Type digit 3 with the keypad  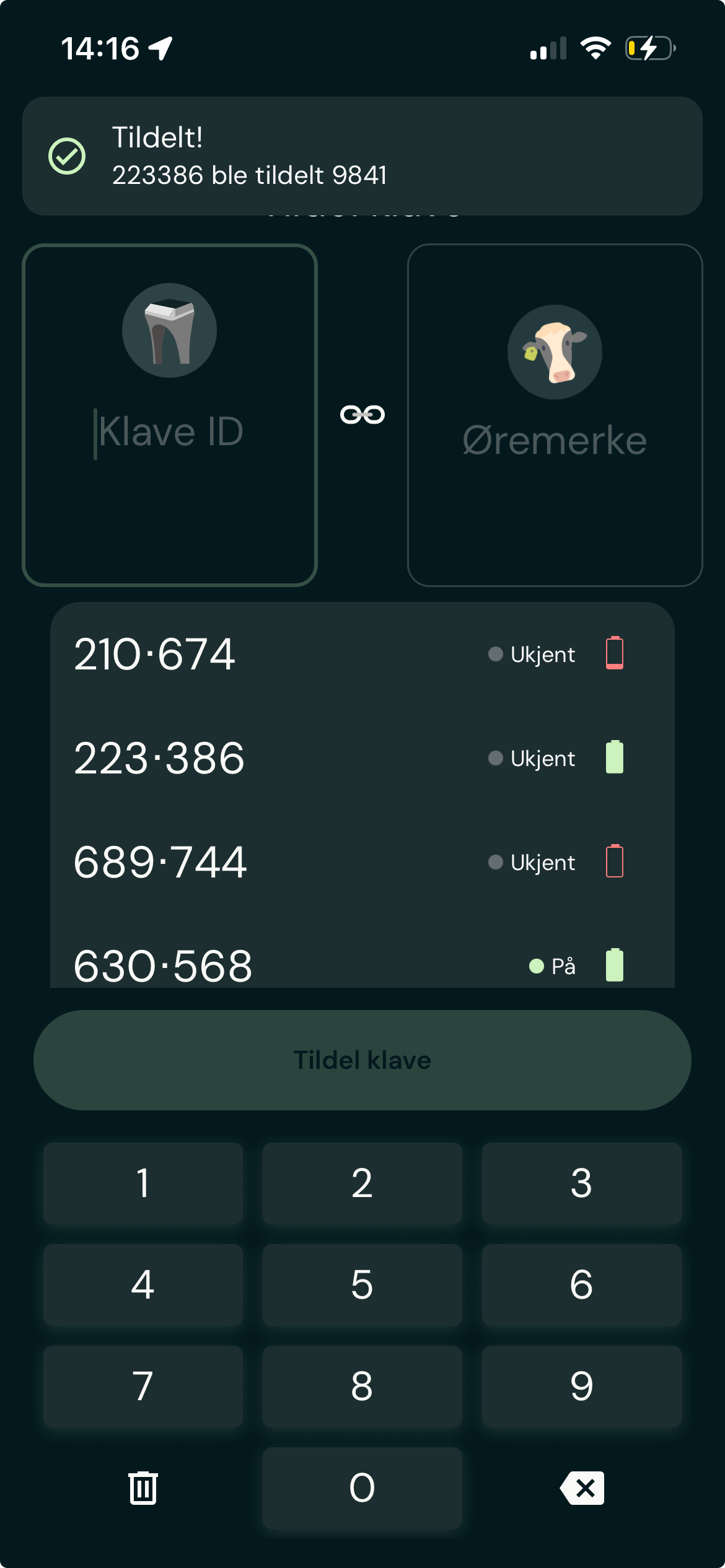581,1183
